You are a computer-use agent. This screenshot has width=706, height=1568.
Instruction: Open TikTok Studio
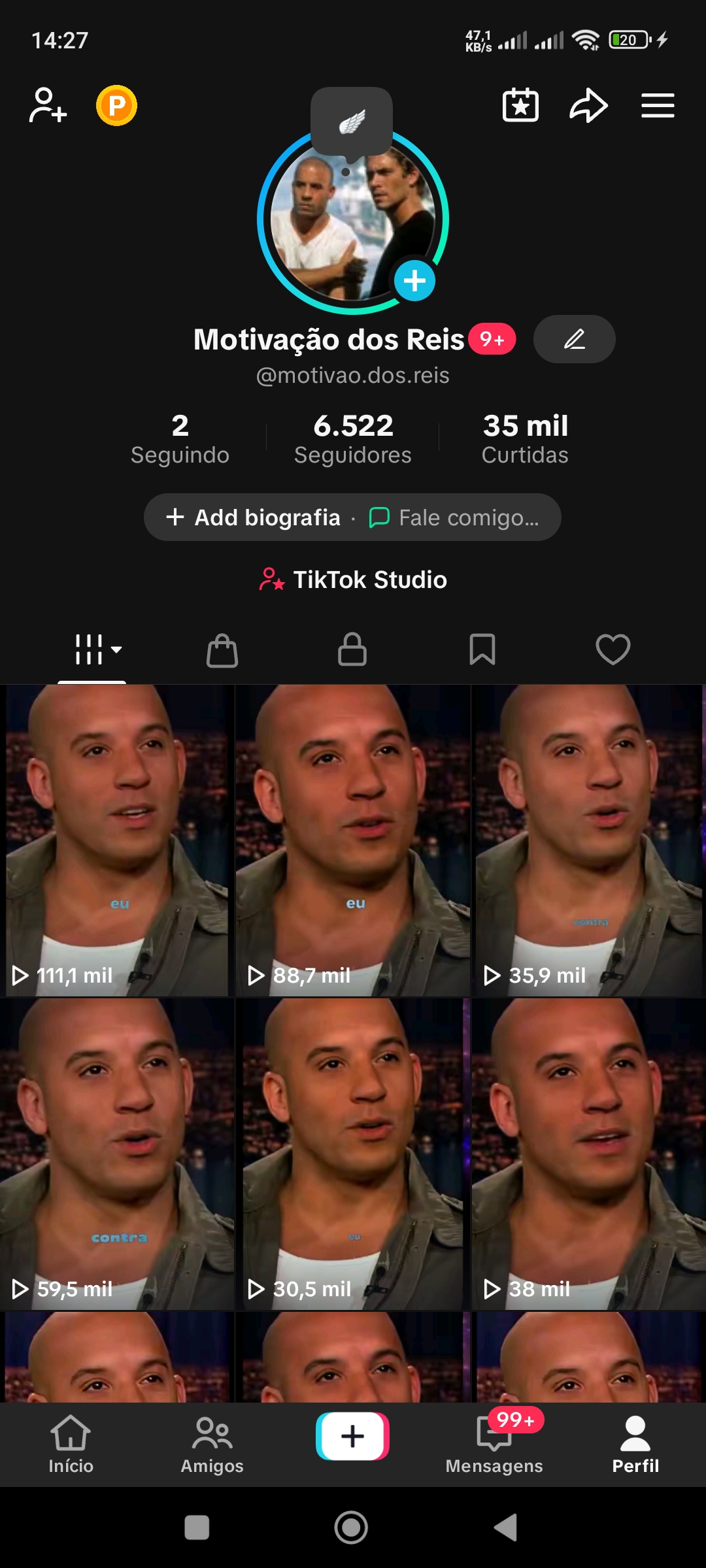pyautogui.click(x=353, y=580)
